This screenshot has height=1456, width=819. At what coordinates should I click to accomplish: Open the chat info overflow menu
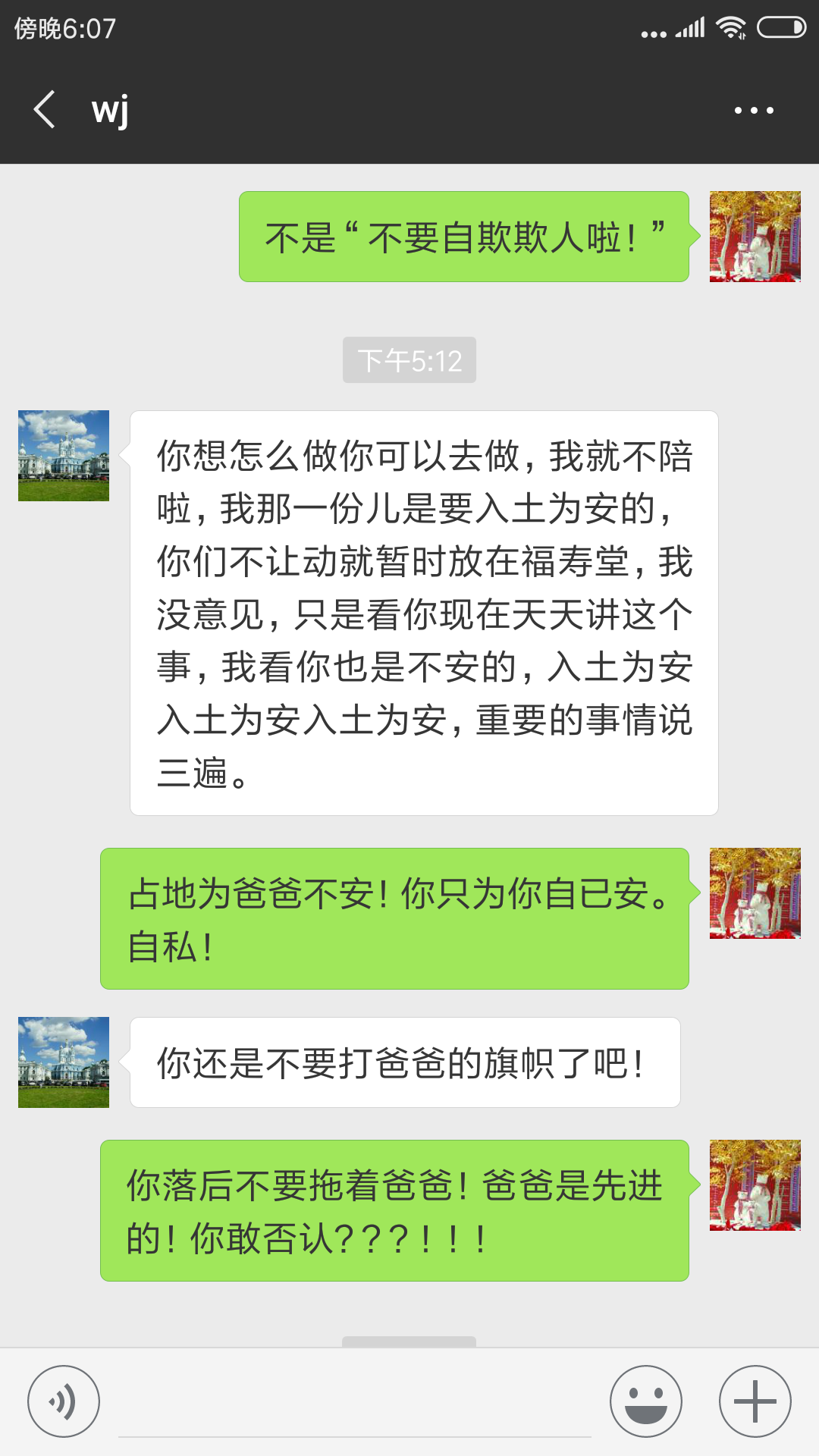pyautogui.click(x=753, y=111)
